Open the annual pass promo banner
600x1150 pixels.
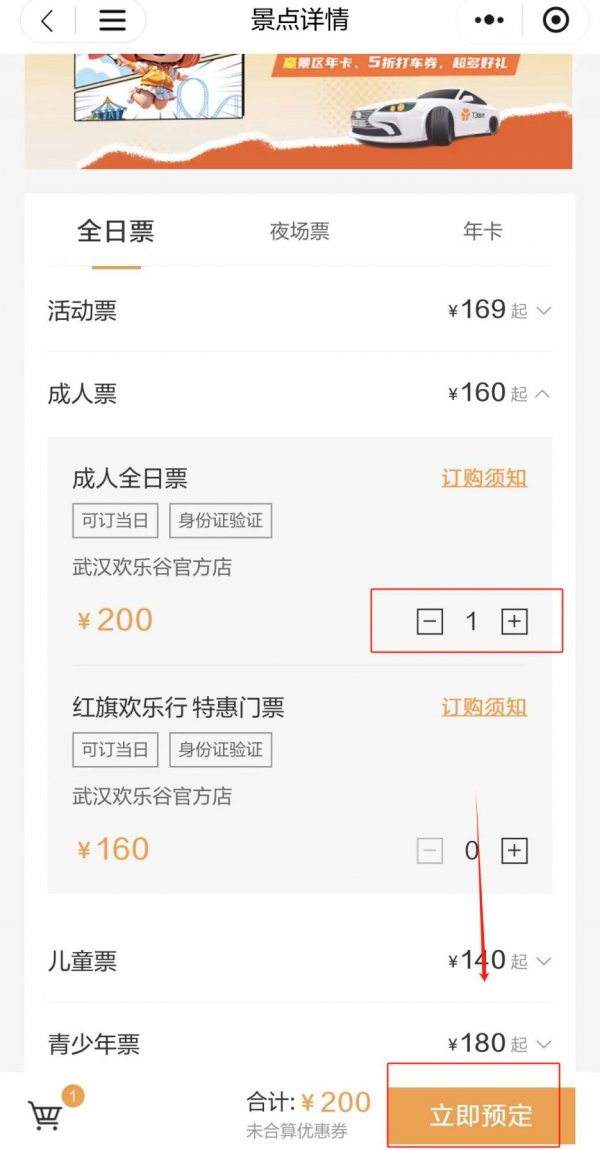(298, 110)
